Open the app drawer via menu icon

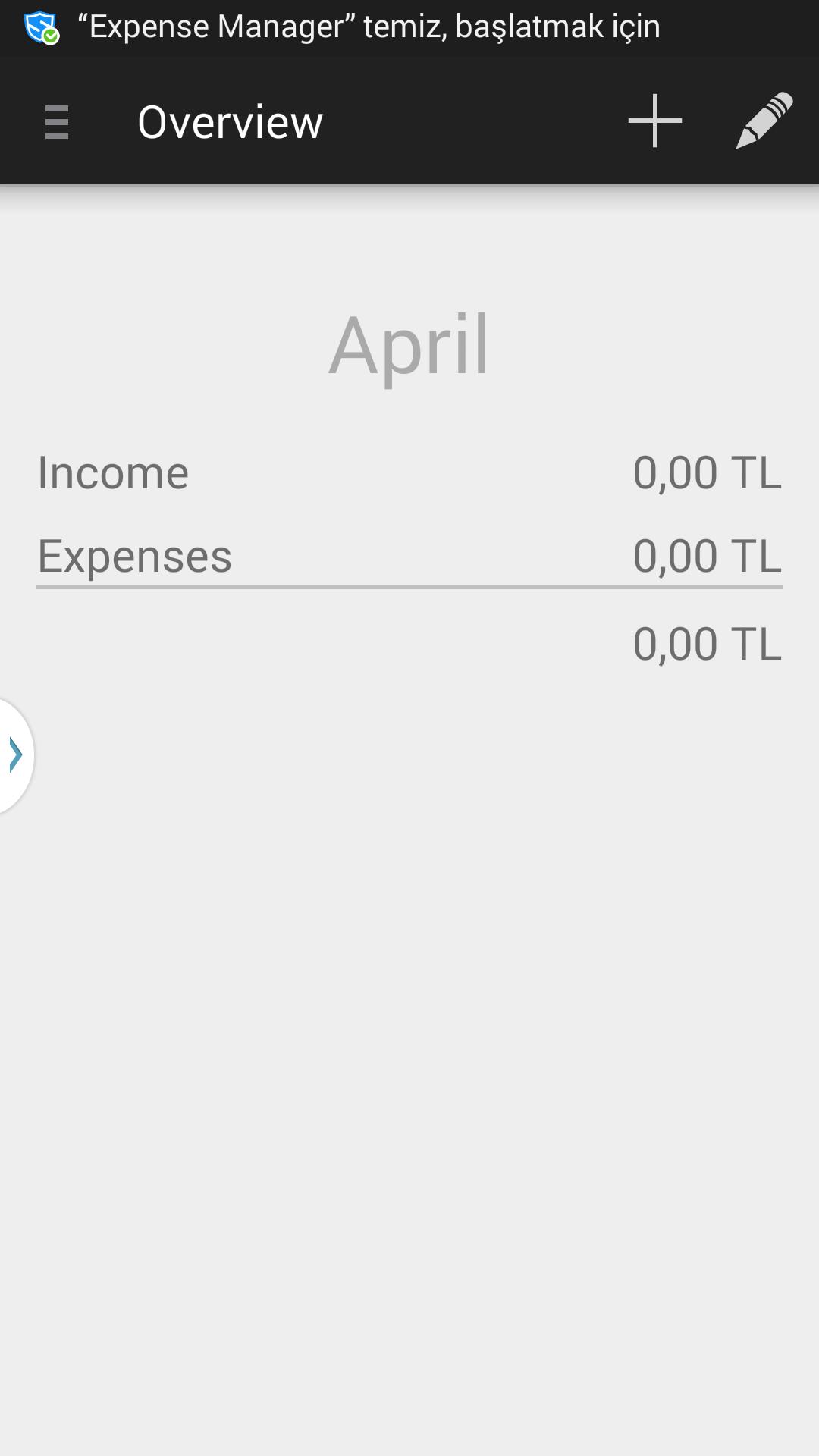(x=55, y=121)
